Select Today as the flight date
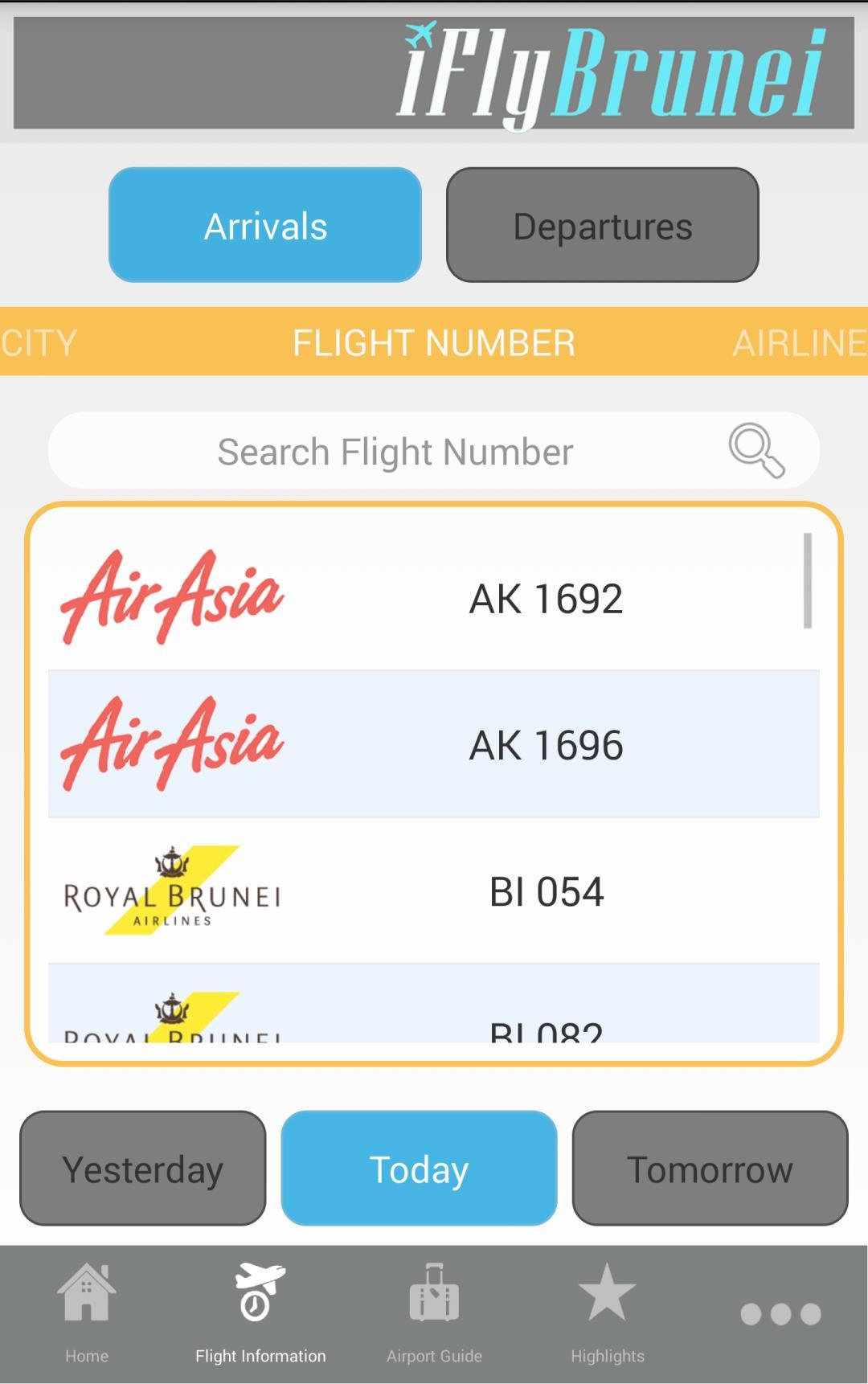868x1384 pixels. coord(417,1169)
